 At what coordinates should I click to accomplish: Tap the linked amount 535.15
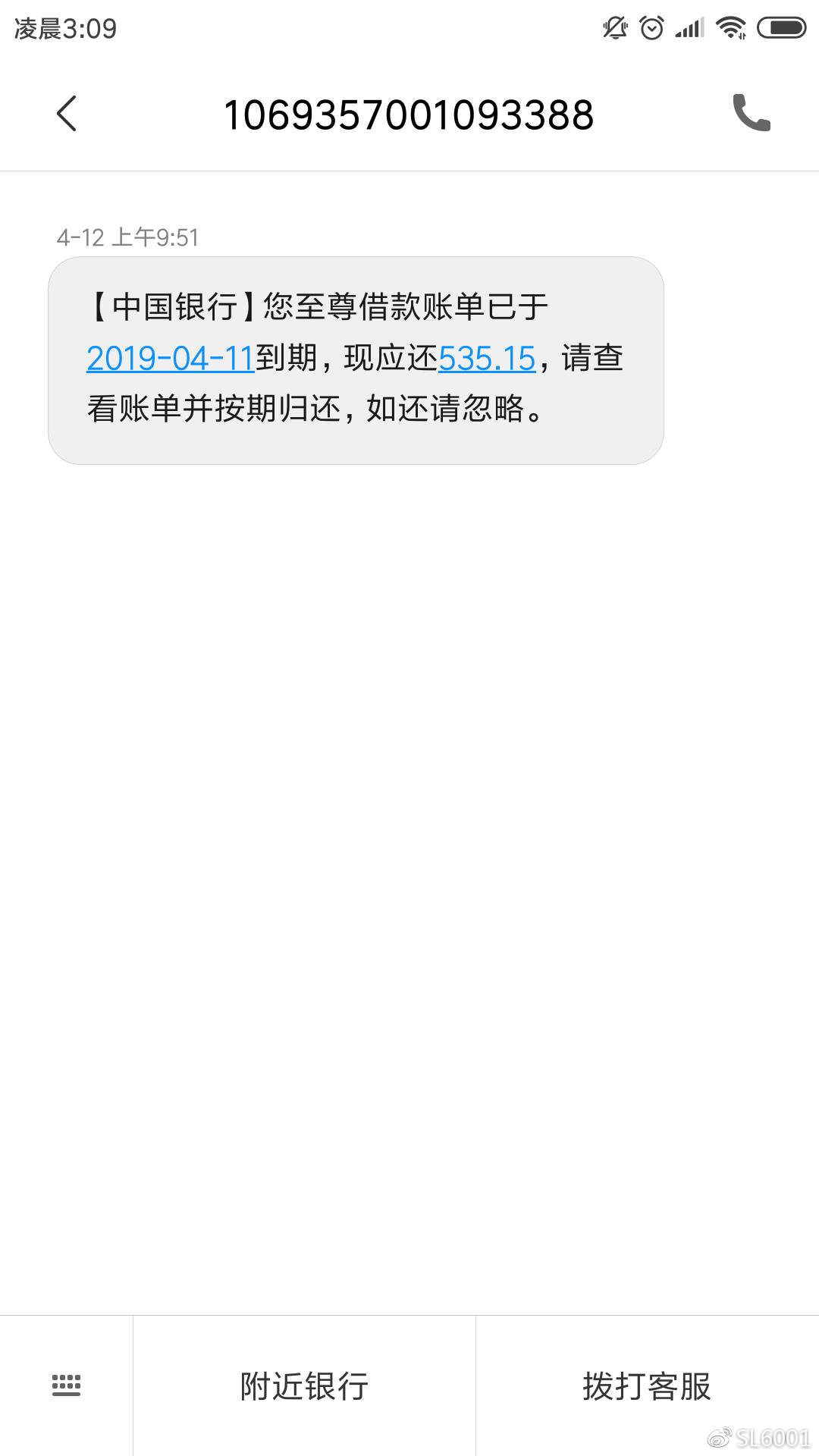487,359
